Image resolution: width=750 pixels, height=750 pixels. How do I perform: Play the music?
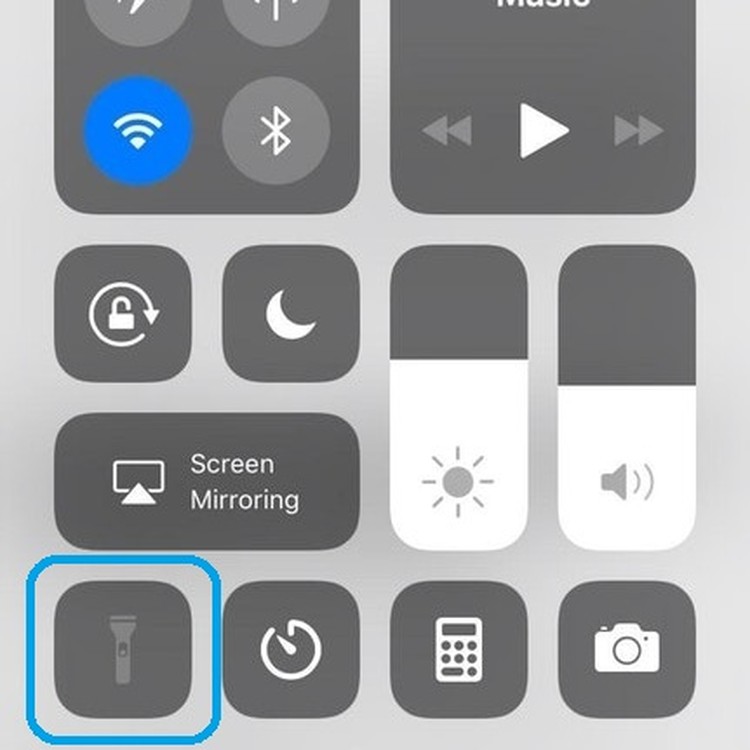pos(543,130)
